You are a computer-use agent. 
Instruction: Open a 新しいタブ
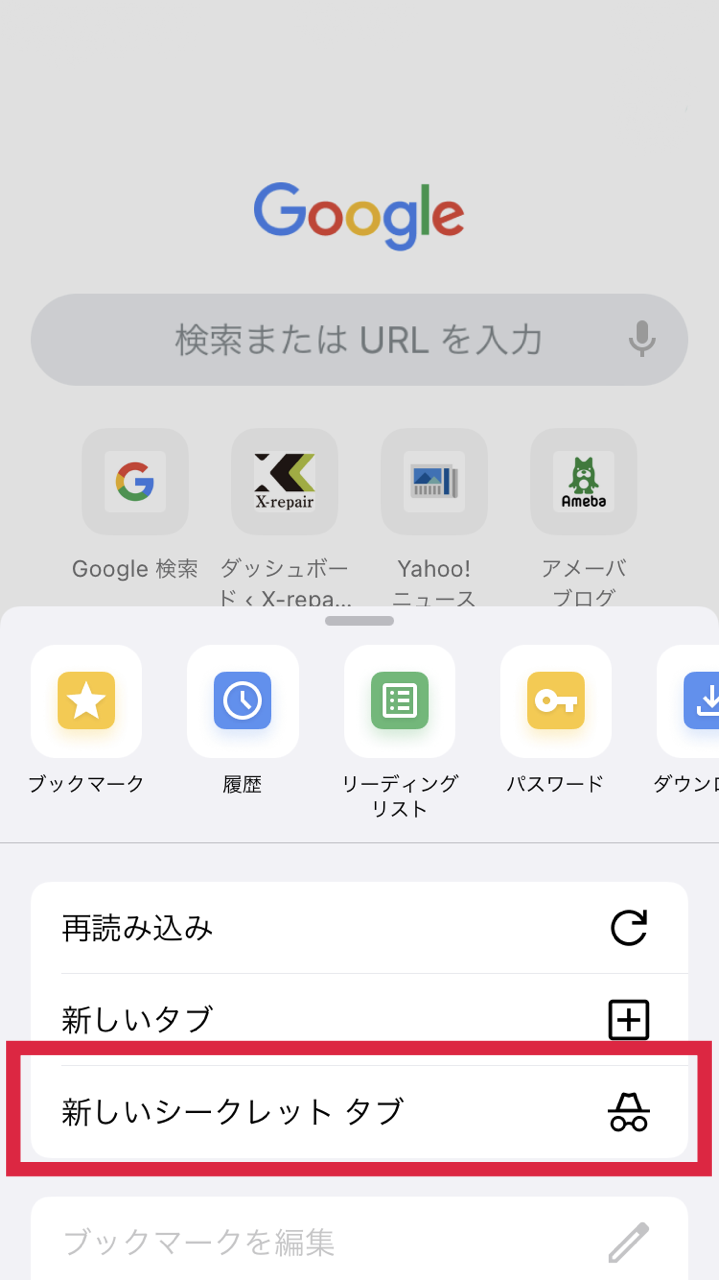pyautogui.click(x=359, y=1020)
